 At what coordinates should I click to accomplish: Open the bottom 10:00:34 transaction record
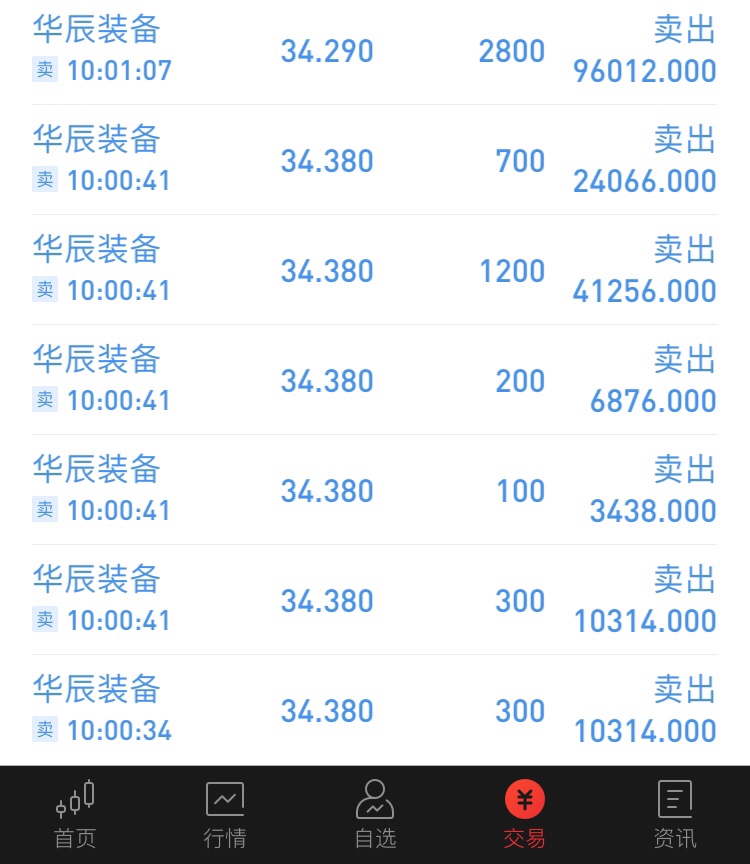375,710
